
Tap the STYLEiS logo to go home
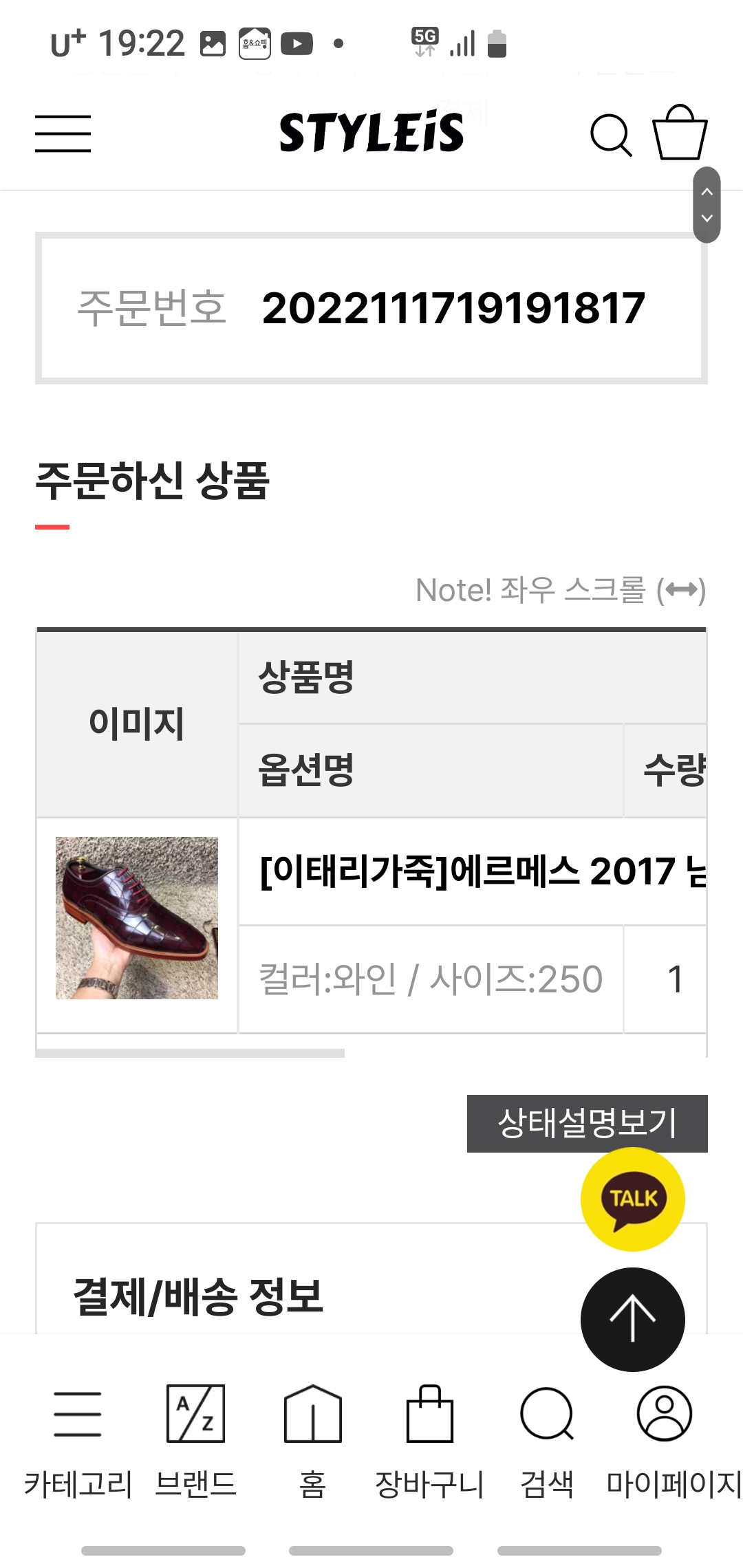coord(371,133)
